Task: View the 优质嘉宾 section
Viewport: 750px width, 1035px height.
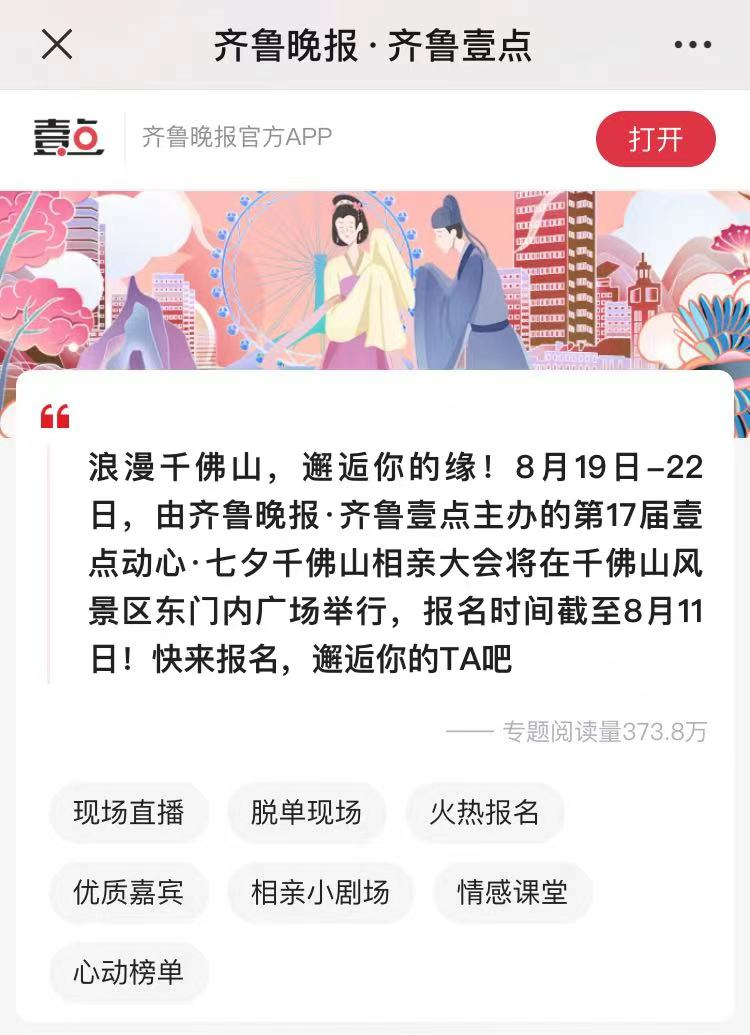Action: point(129,892)
